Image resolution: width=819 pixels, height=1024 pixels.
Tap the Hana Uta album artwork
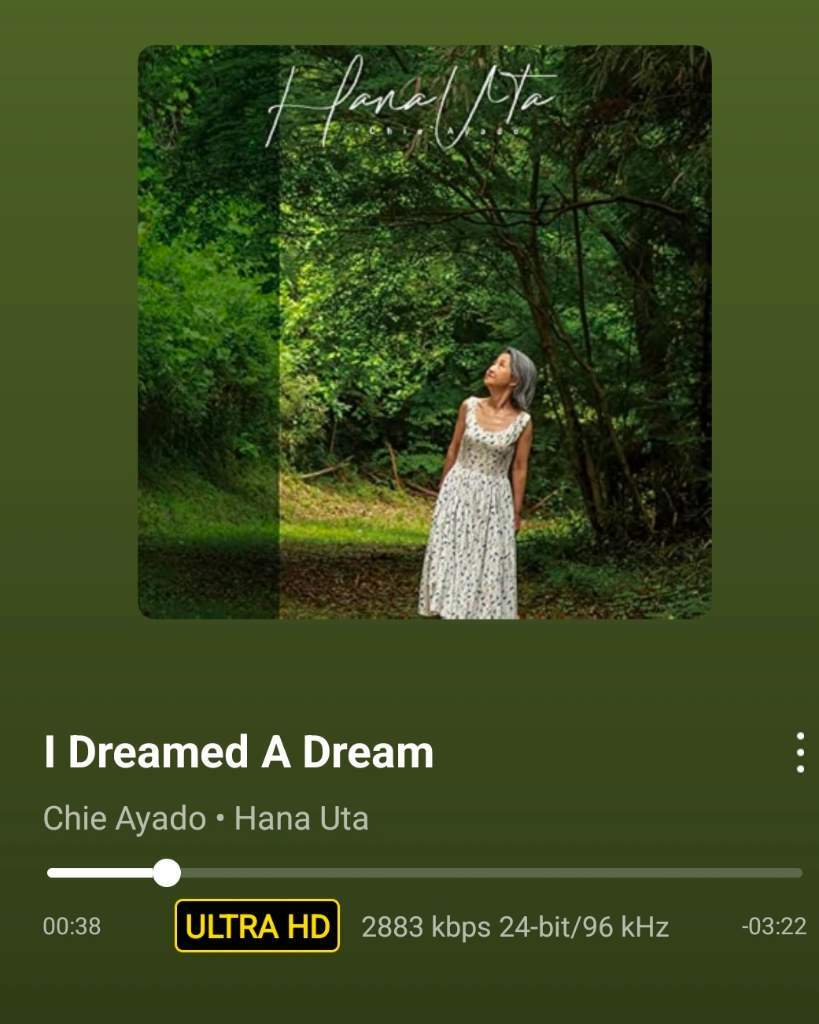(x=424, y=332)
